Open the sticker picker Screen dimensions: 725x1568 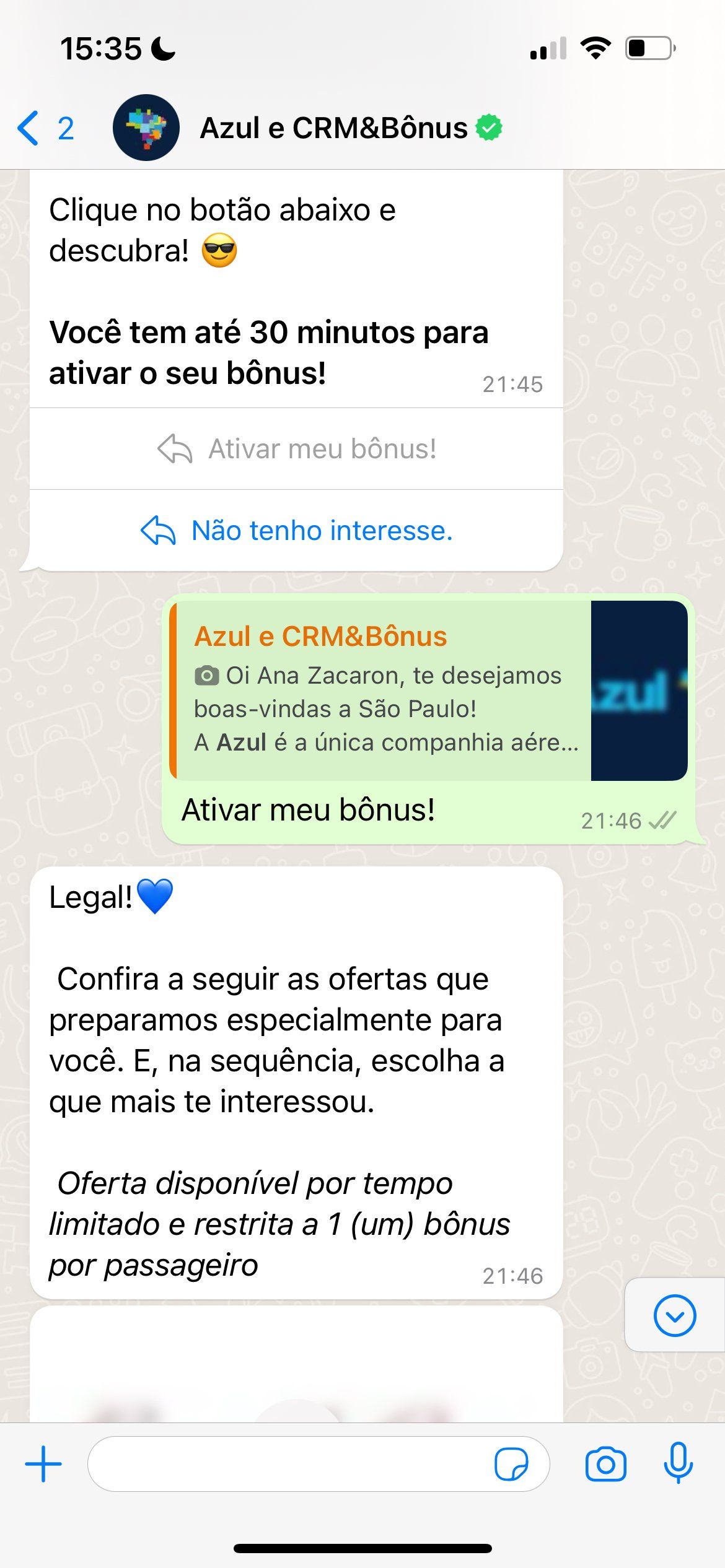click(x=511, y=1464)
